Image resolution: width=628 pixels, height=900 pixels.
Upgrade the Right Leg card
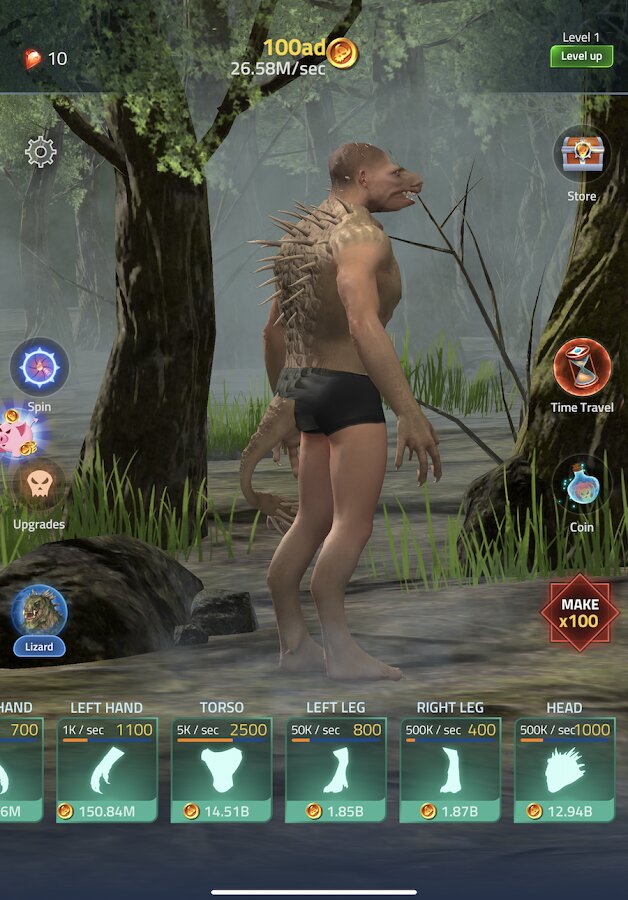(450, 770)
